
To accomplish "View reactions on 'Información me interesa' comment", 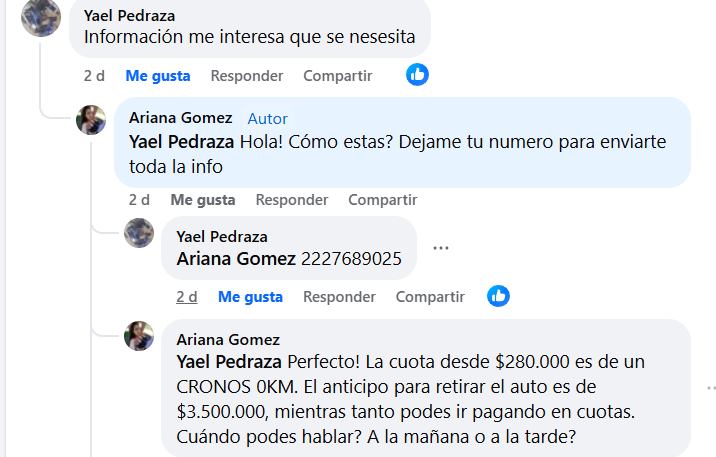I will coord(418,74).
